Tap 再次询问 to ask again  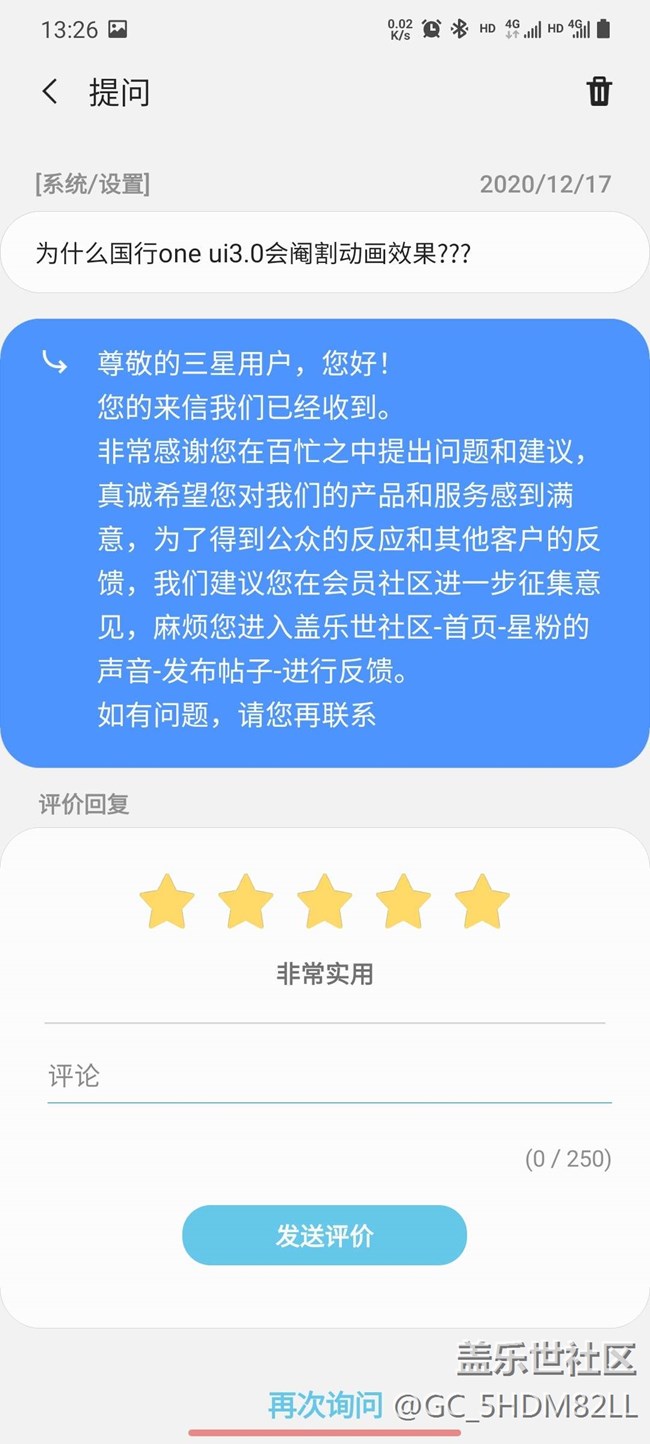tap(325, 1405)
